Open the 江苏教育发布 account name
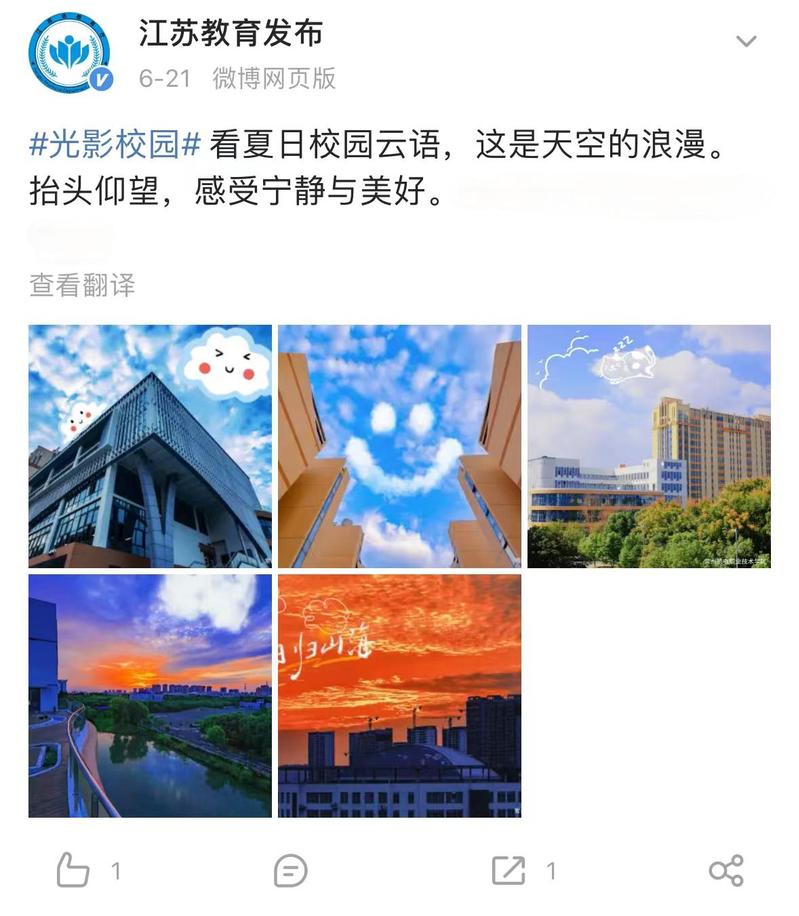Viewport: 799px width, 916px height. (231, 34)
